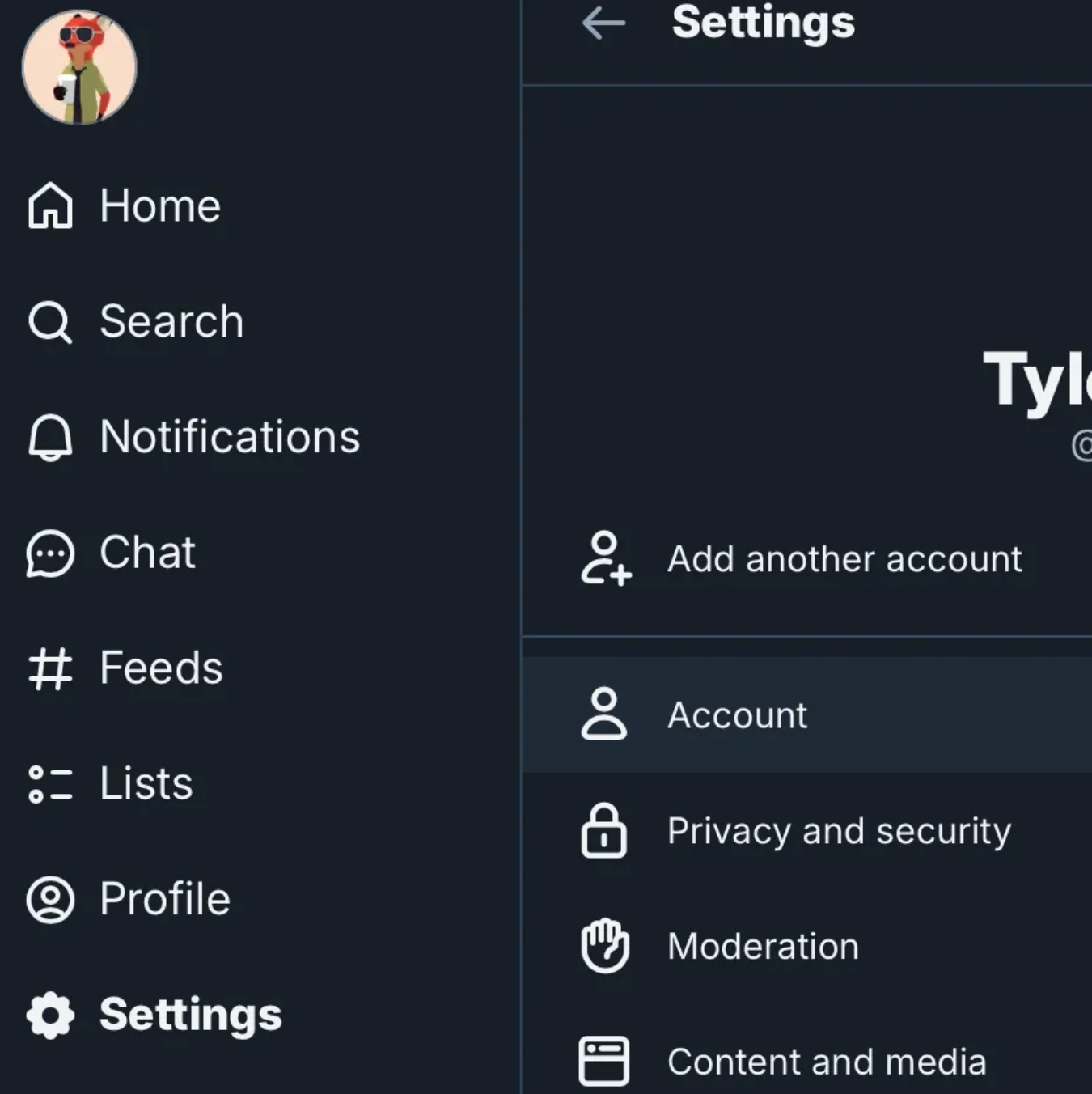Select the Search magnifier icon
This screenshot has height=1094, width=1092.
click(x=49, y=322)
